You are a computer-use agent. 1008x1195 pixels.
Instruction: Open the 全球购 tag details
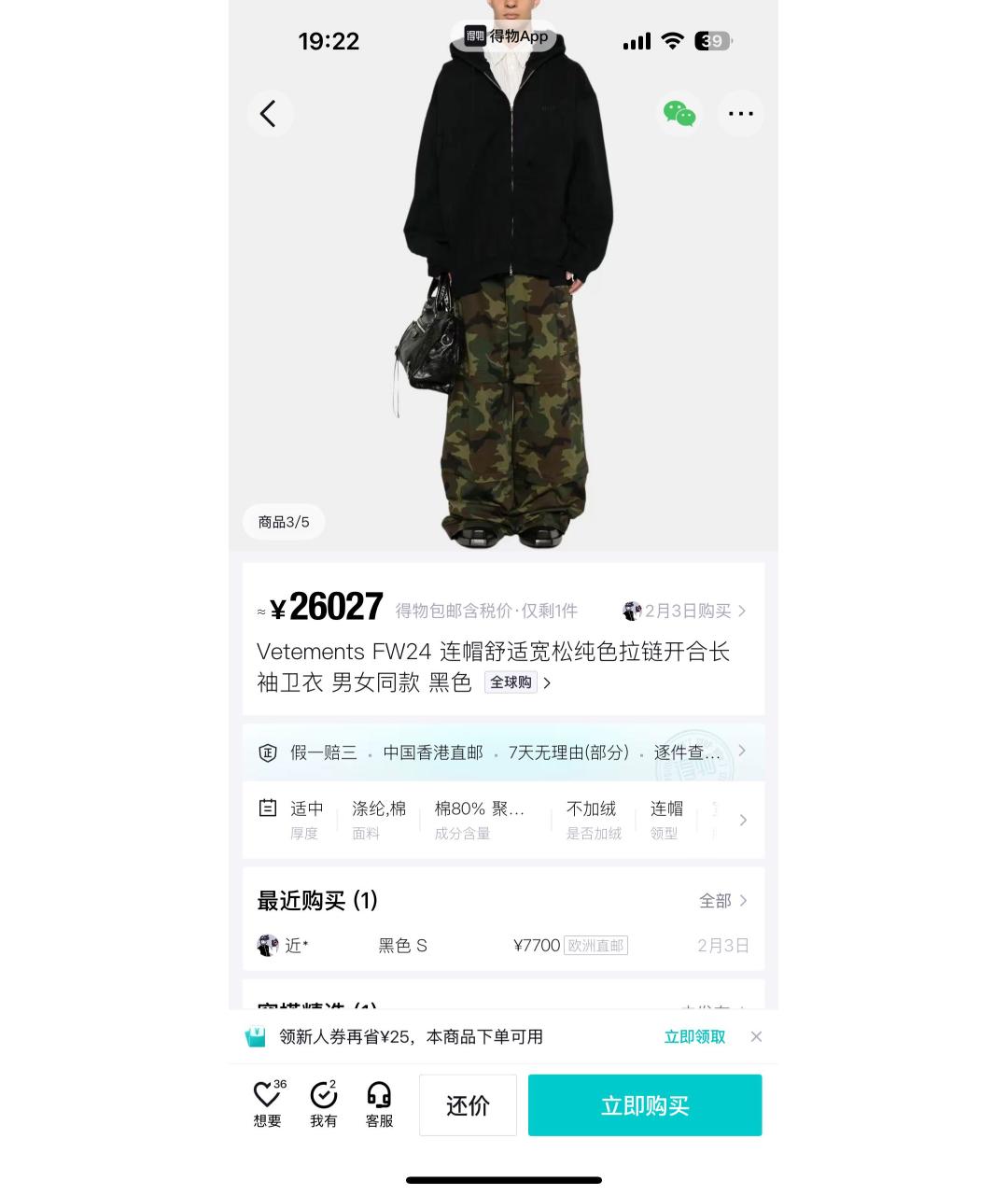coord(517,682)
